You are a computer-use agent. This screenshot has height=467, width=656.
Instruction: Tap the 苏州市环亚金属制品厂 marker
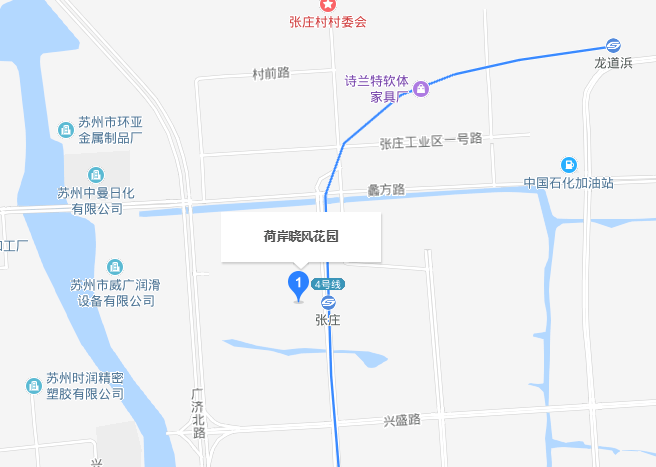point(66,129)
